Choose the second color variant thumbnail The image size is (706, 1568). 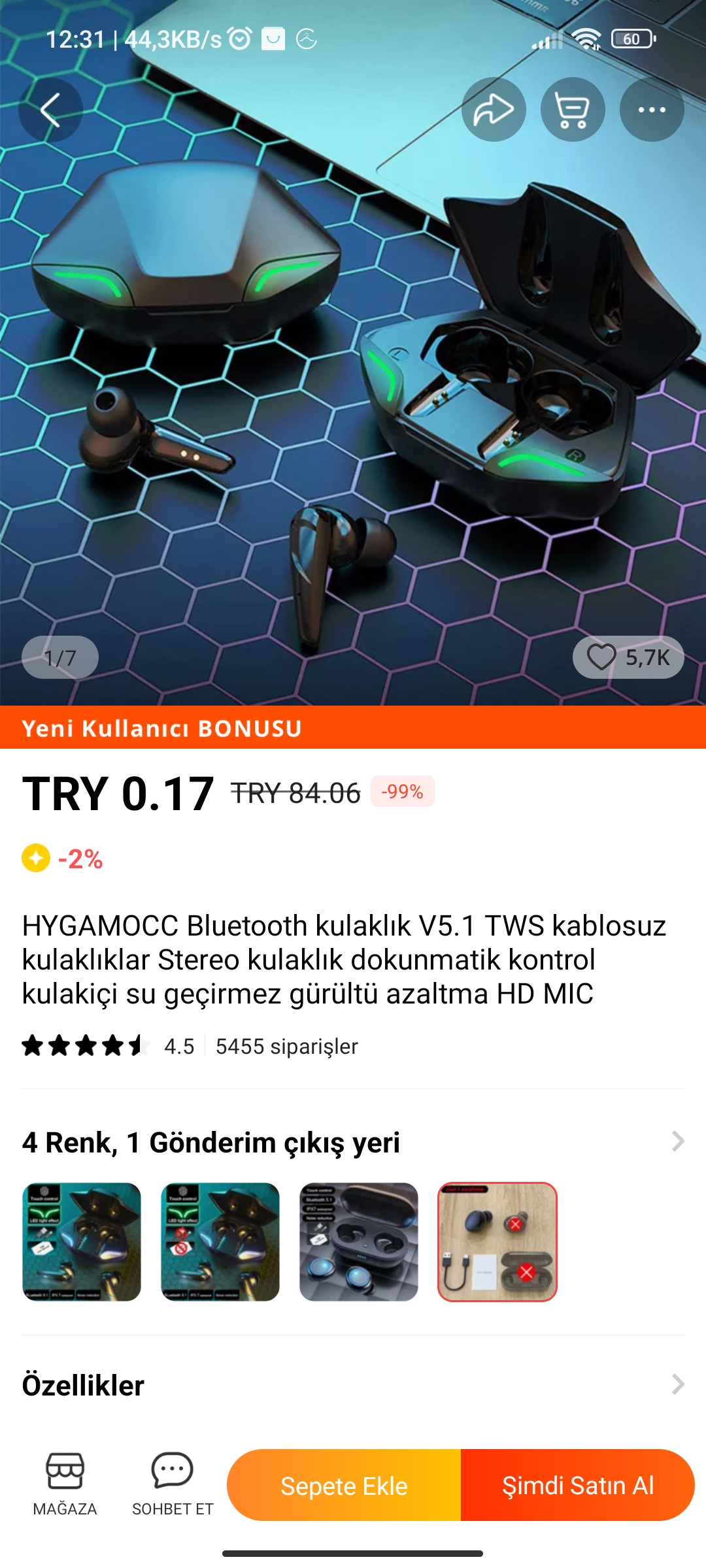coord(220,1242)
